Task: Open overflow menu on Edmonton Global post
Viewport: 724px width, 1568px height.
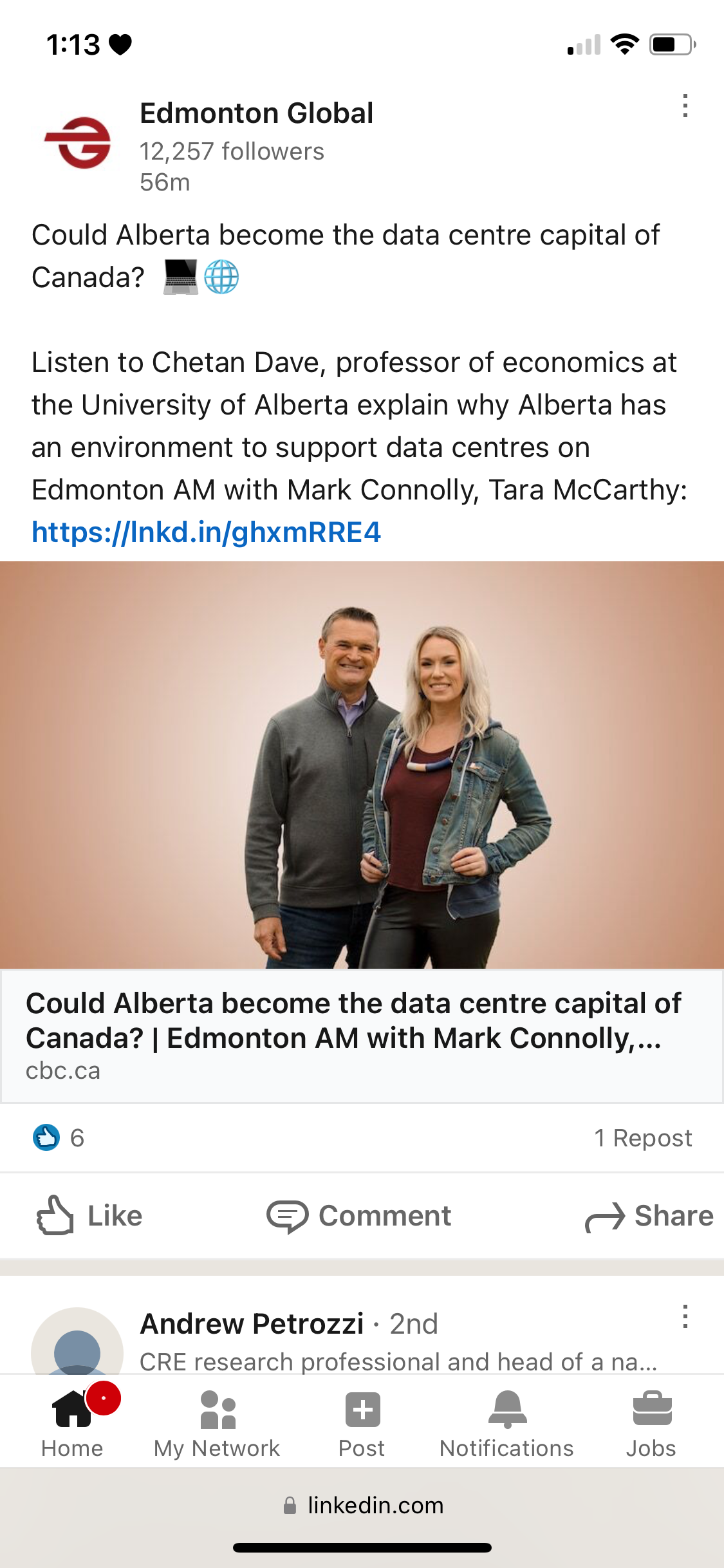Action: (685, 107)
